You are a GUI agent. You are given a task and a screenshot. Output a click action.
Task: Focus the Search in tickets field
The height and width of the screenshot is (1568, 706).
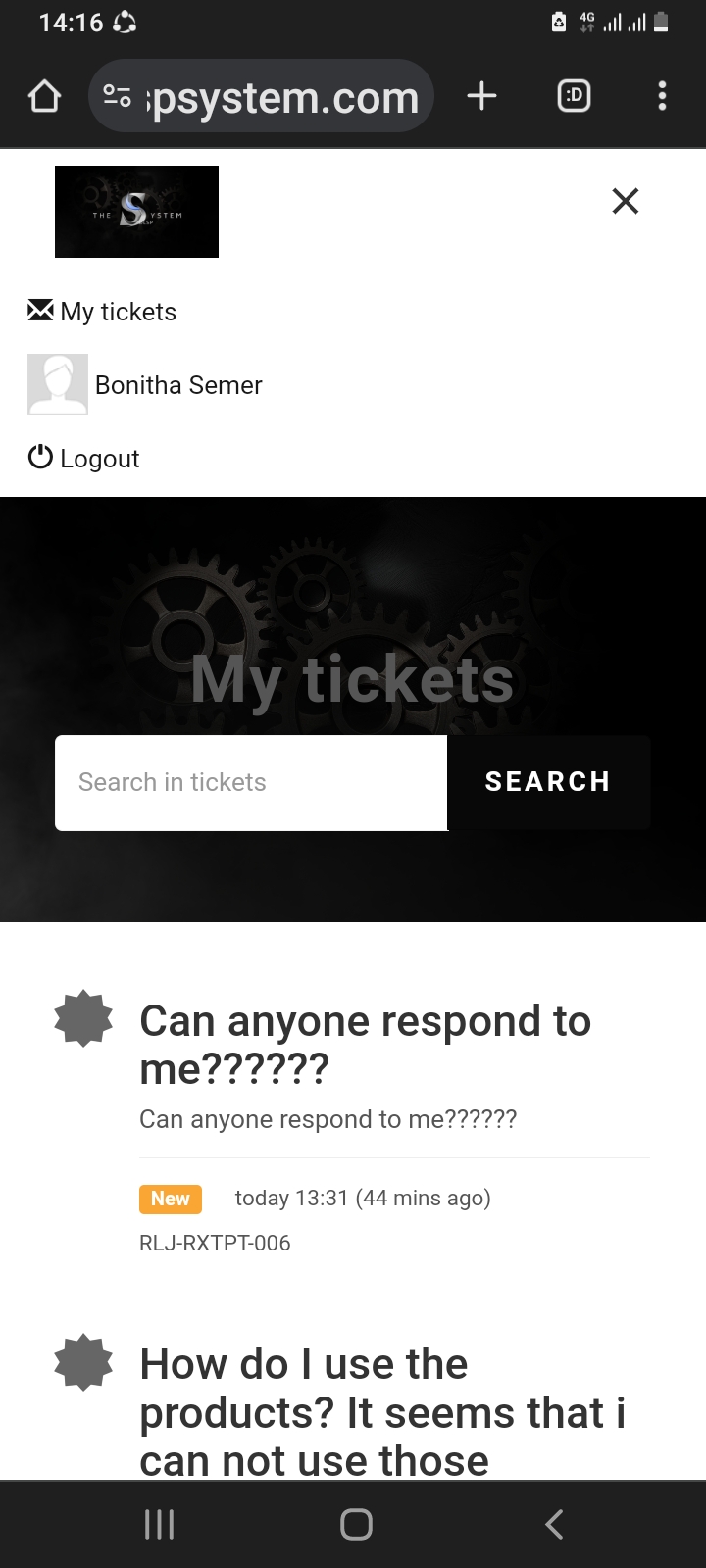click(251, 782)
